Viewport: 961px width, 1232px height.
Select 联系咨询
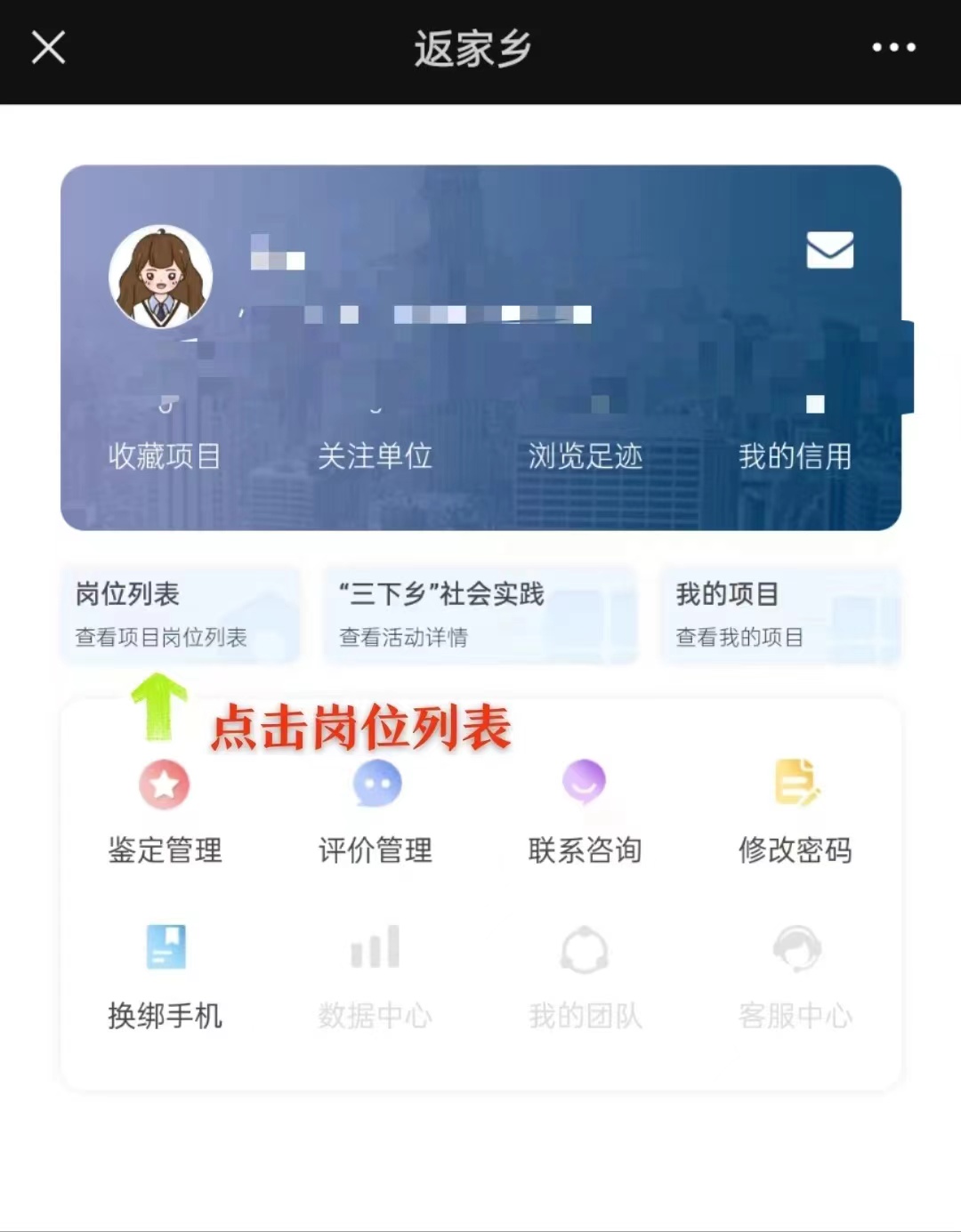point(585,811)
